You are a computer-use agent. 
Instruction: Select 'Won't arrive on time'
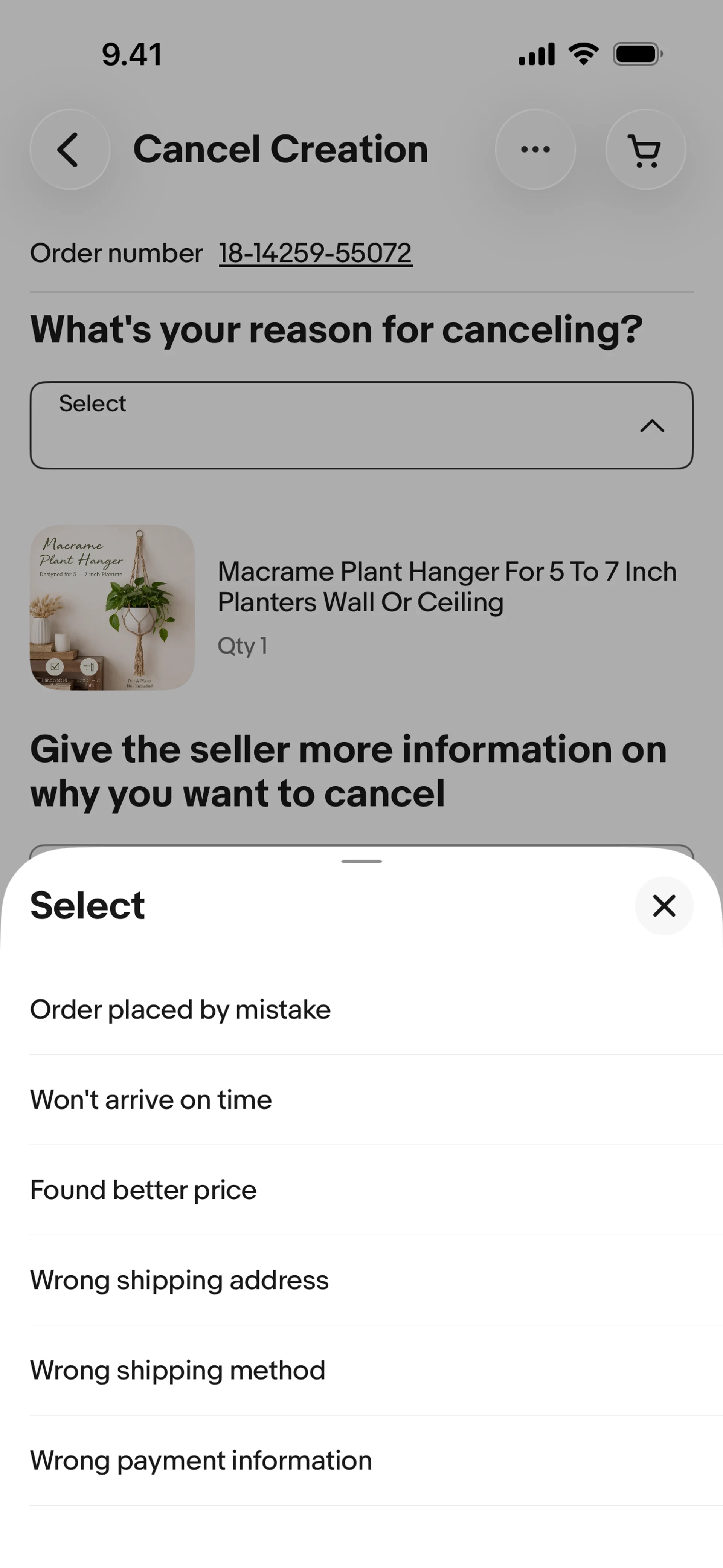pos(151,1100)
